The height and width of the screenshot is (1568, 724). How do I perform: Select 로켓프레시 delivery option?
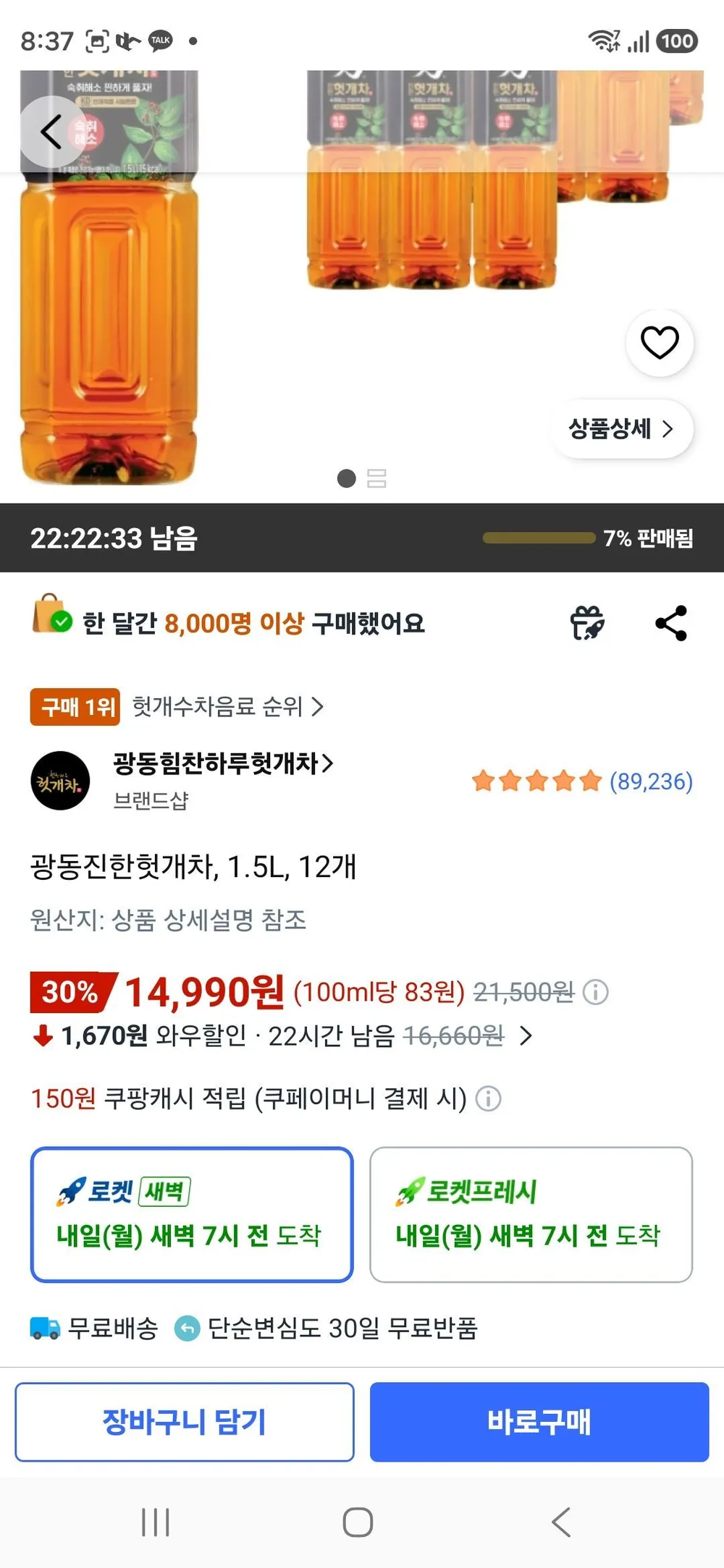[x=531, y=1214]
